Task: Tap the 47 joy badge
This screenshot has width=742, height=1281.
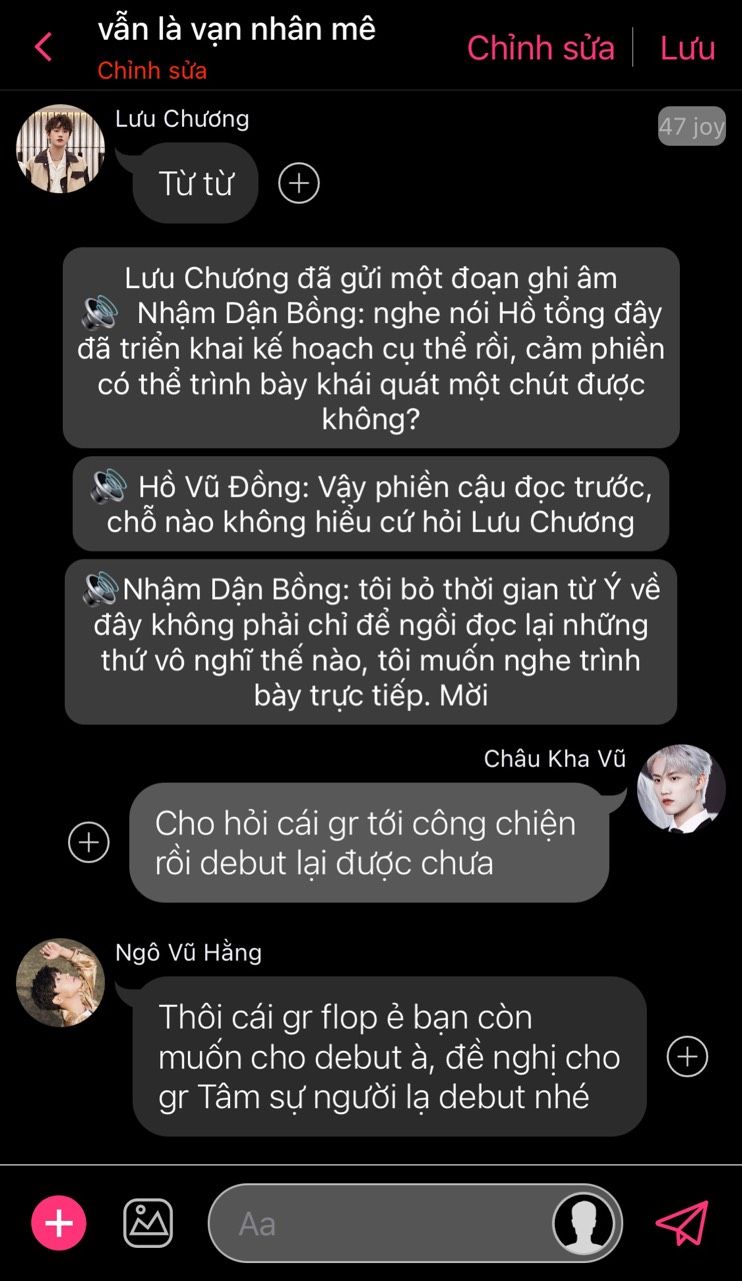Action: pyautogui.click(x=691, y=127)
